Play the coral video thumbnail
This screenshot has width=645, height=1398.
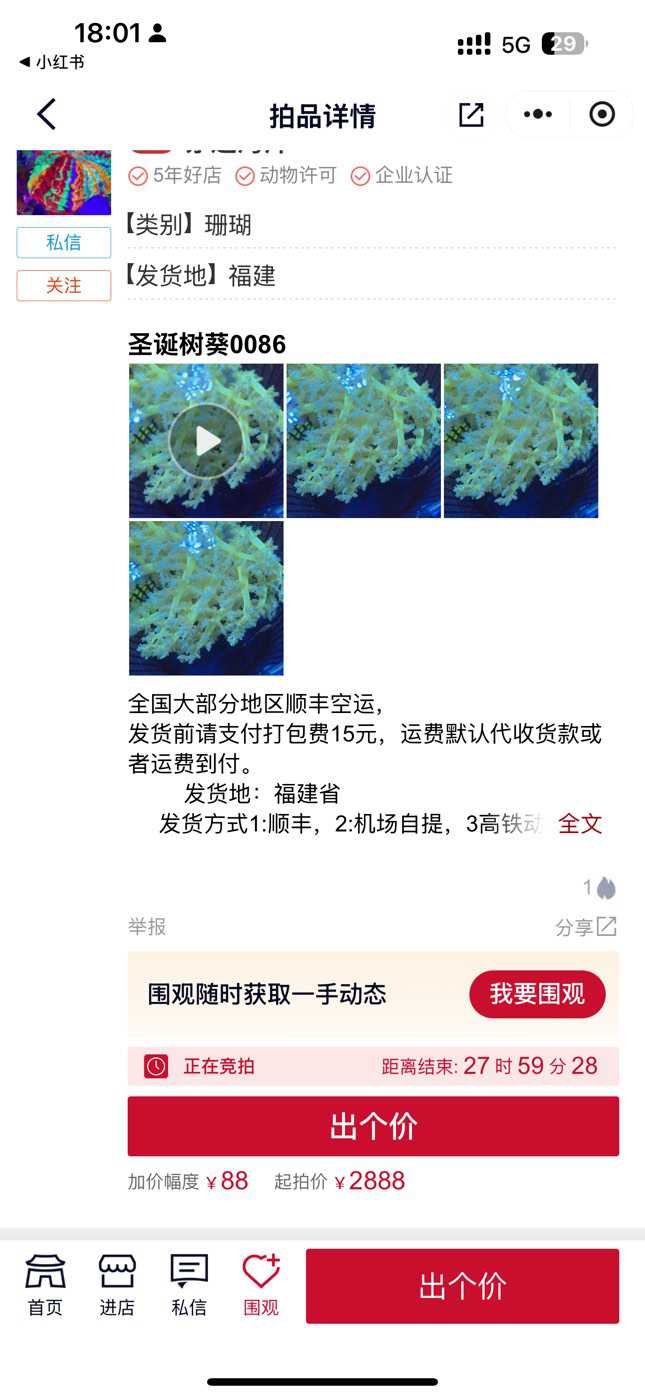click(x=206, y=441)
